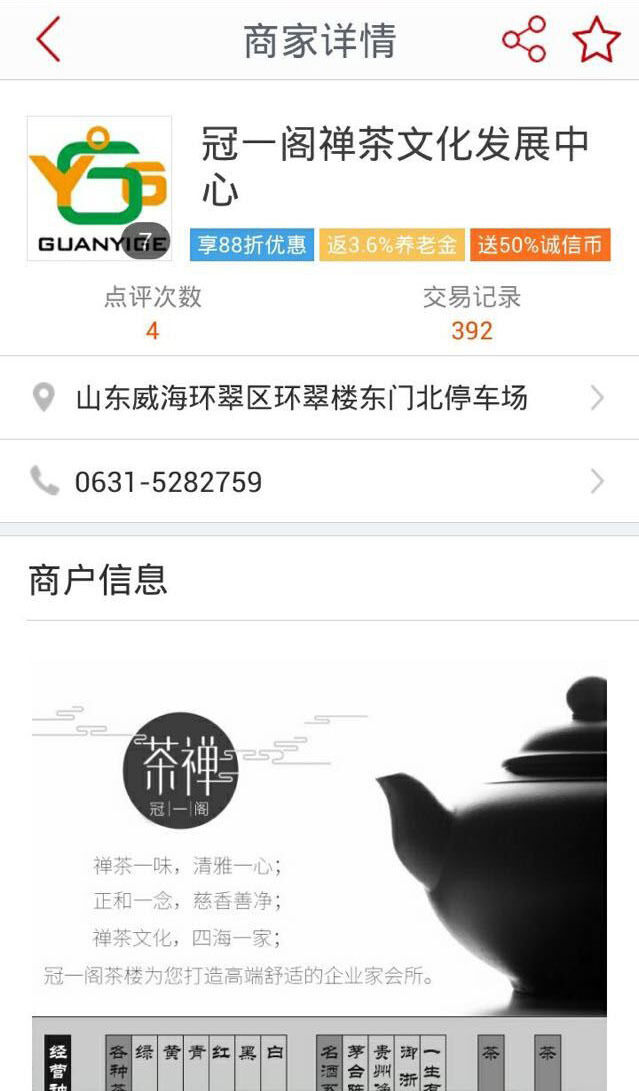Screen dimensions: 639x1091
Task: View the 交易记录 transaction records
Action: (x=472, y=313)
